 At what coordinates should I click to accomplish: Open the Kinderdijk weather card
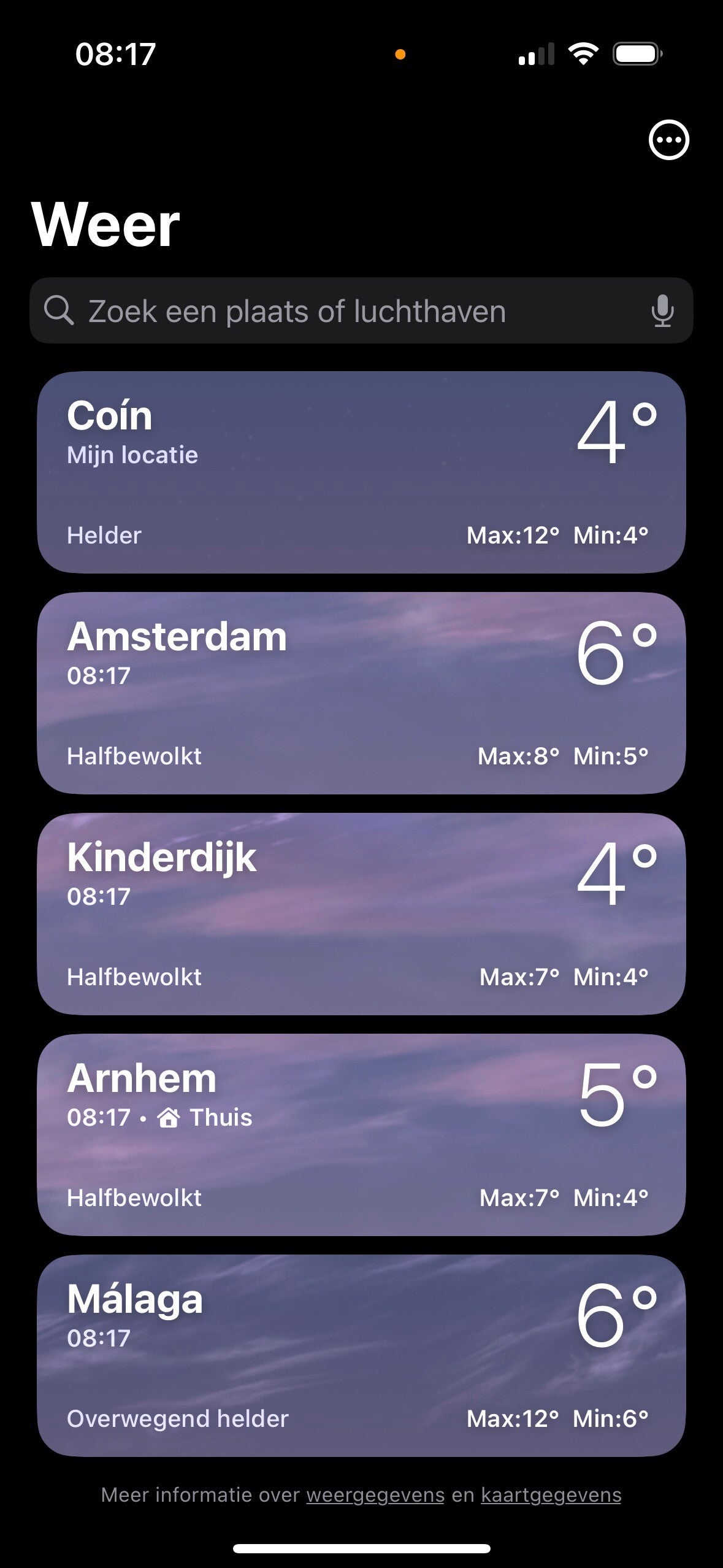click(x=361, y=914)
